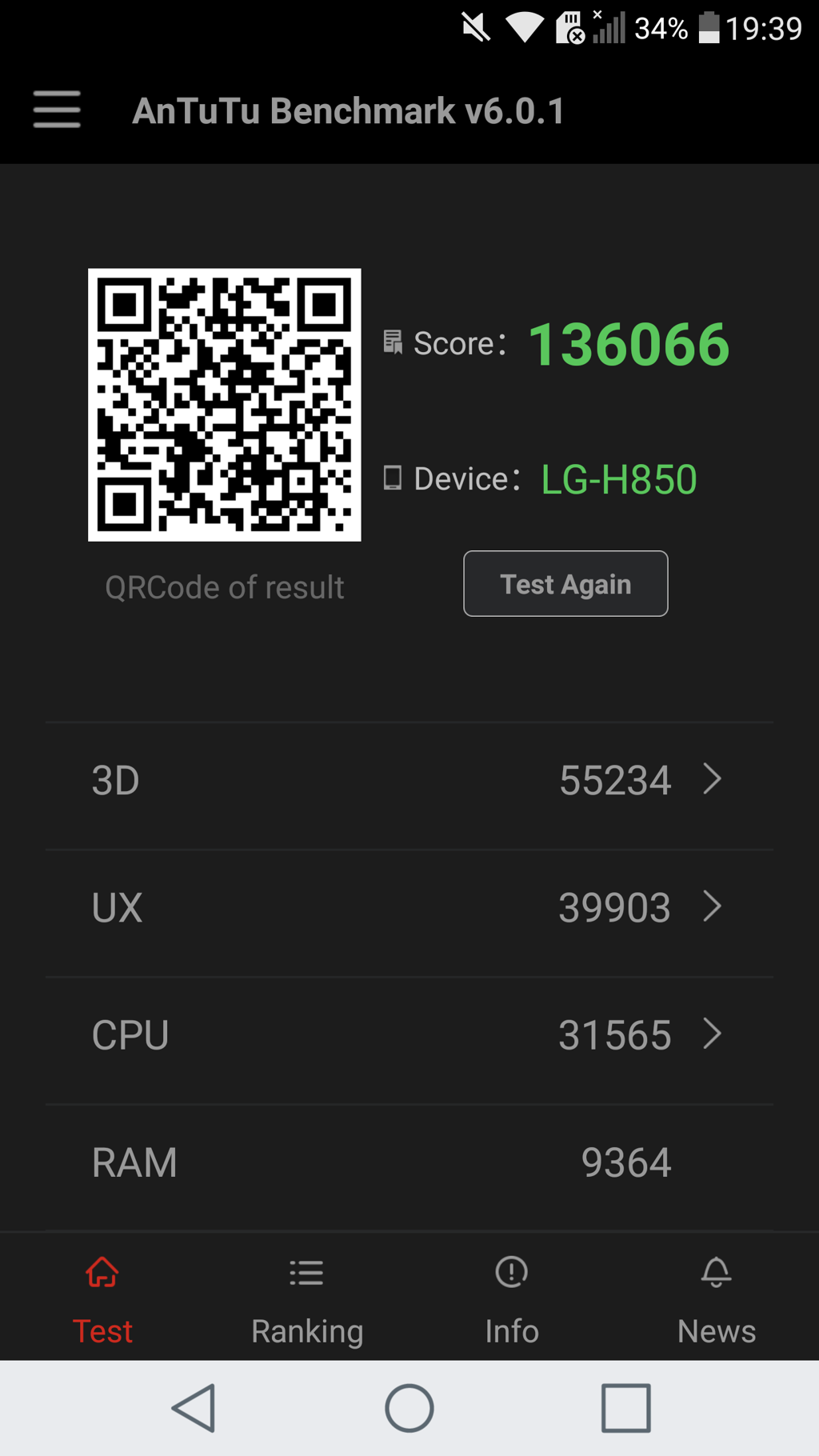The image size is (819, 1456).
Task: Tap the system back button
Action: [194, 1408]
